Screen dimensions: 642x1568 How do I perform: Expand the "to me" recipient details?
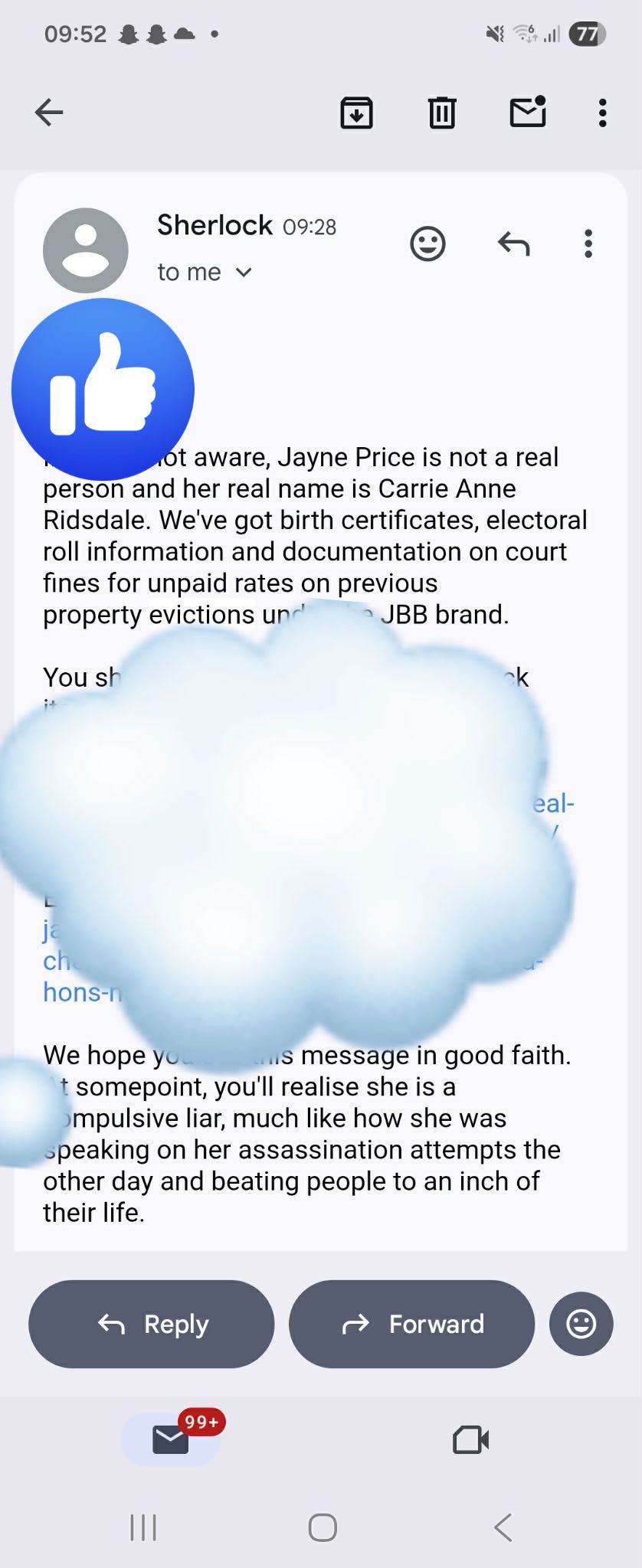point(205,272)
